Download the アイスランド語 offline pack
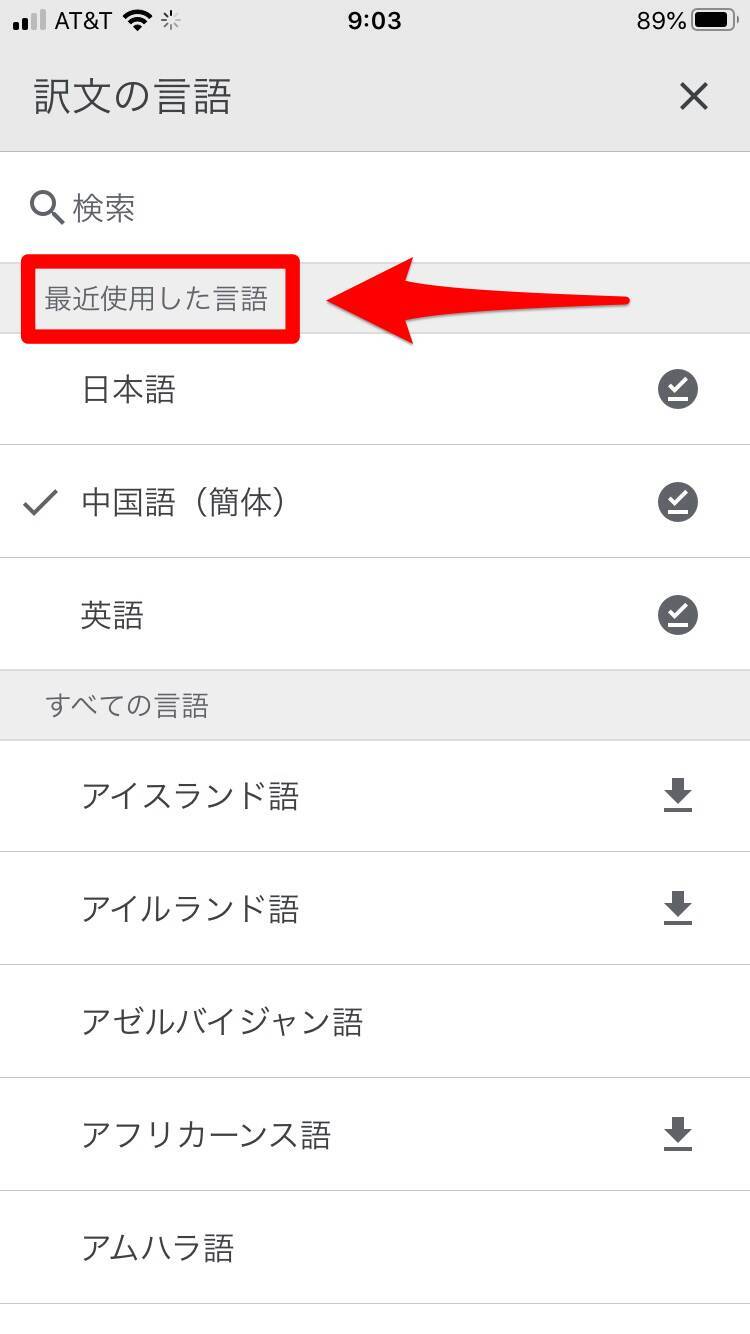750x1334 pixels. 677,796
